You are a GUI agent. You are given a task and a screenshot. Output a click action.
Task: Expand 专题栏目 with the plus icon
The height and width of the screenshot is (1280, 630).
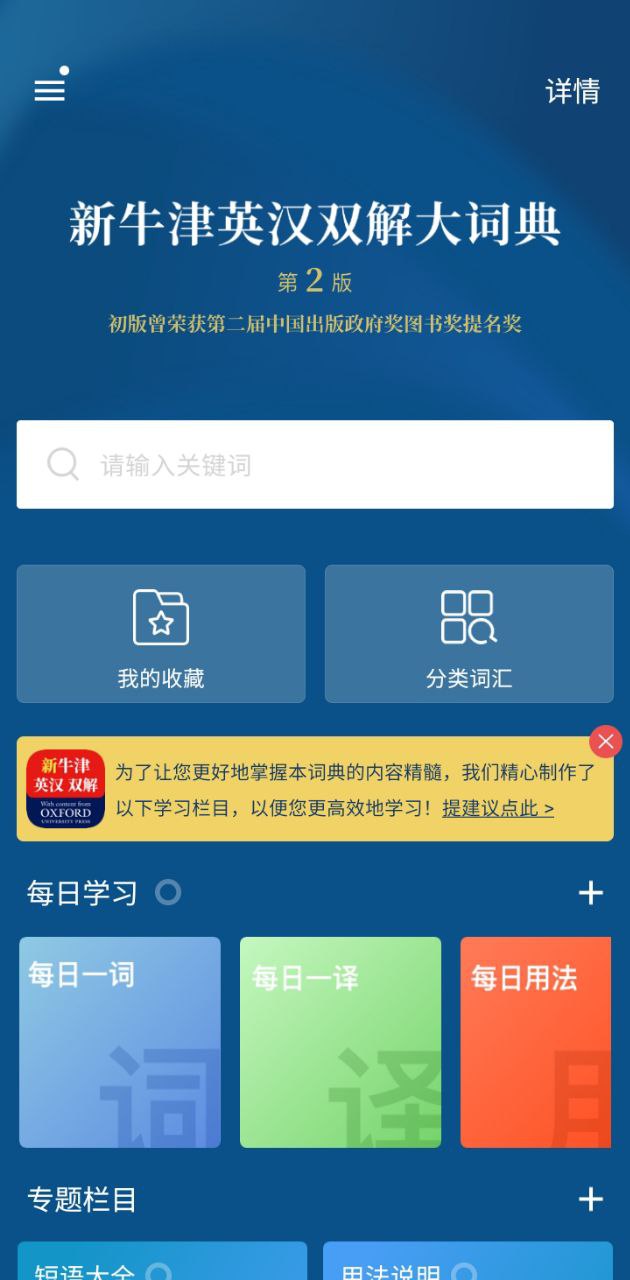(x=591, y=1199)
